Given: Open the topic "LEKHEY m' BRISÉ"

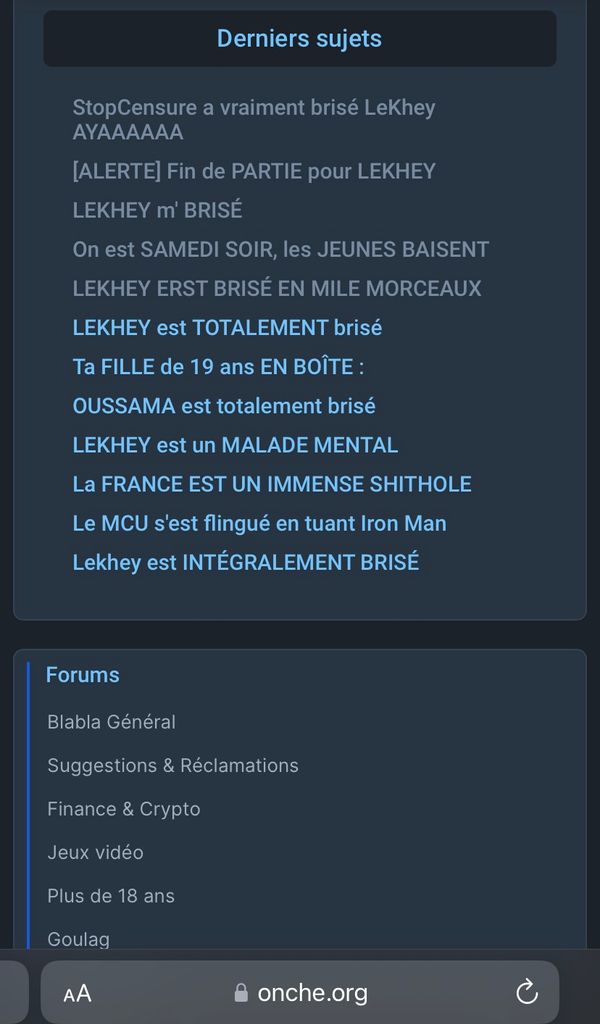Looking at the screenshot, I should [x=157, y=210].
